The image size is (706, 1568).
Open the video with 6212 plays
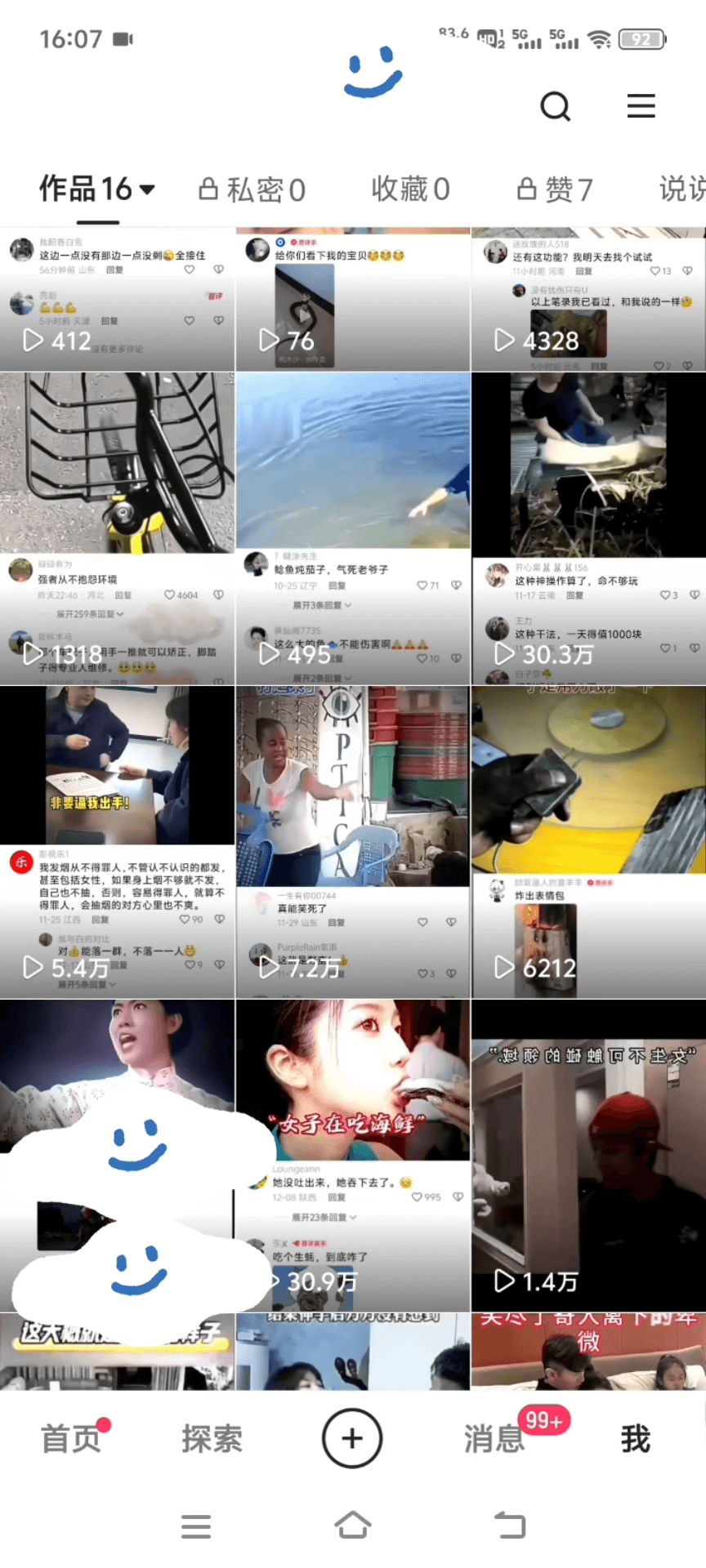click(588, 843)
